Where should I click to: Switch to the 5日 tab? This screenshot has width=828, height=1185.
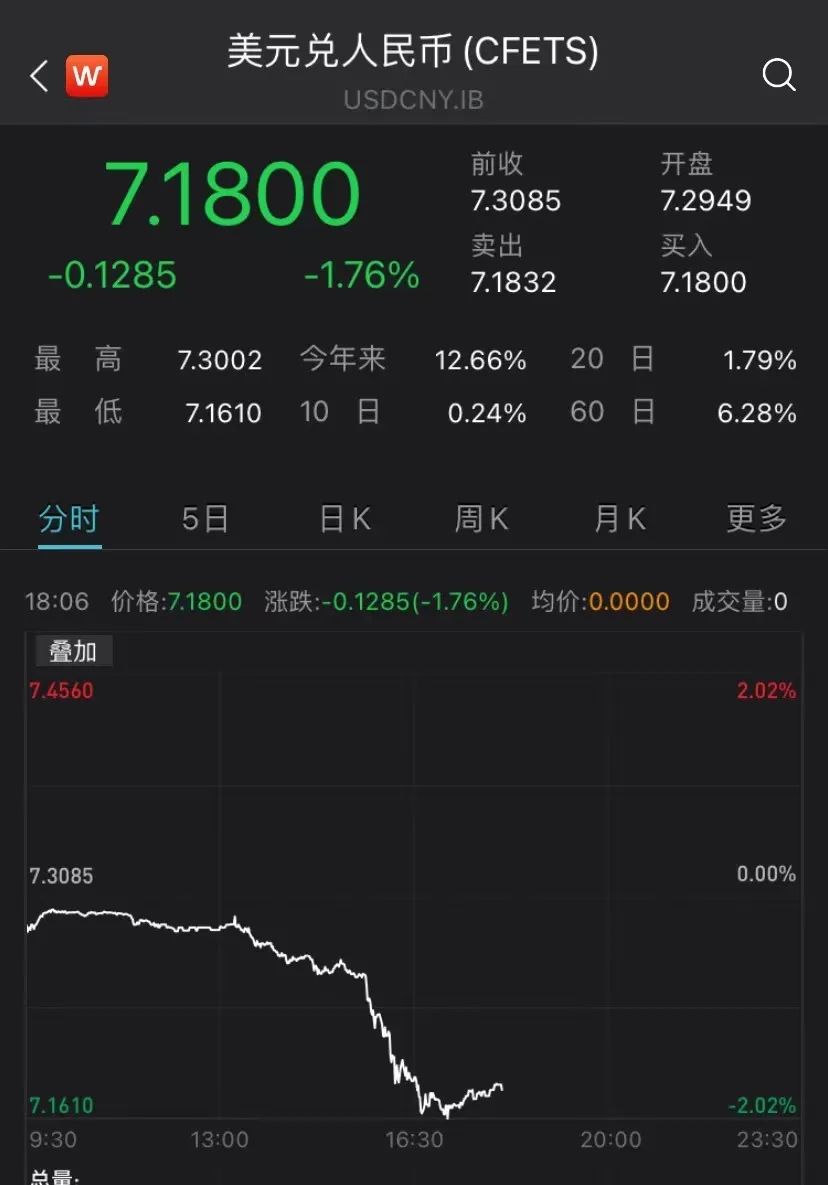pyautogui.click(x=204, y=519)
